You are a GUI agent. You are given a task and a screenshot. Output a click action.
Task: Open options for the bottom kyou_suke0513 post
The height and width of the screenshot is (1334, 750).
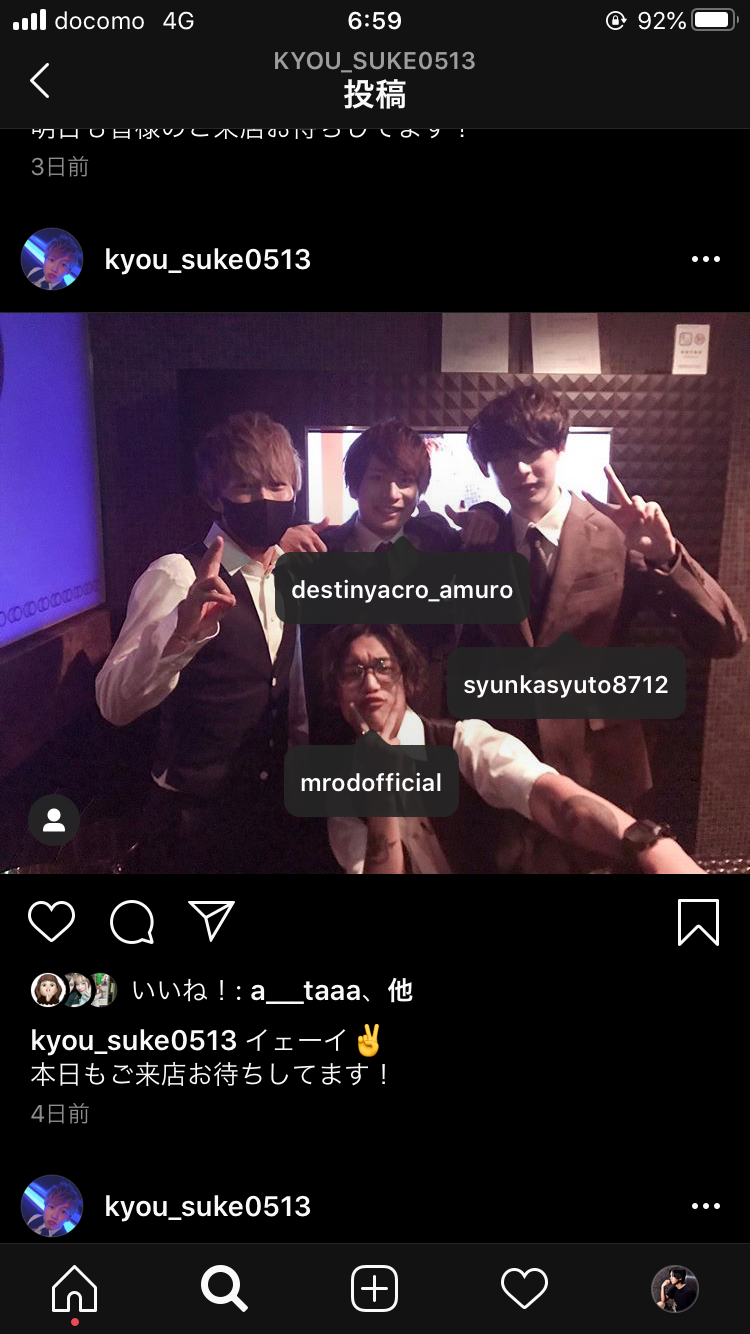pyautogui.click(x=705, y=1206)
